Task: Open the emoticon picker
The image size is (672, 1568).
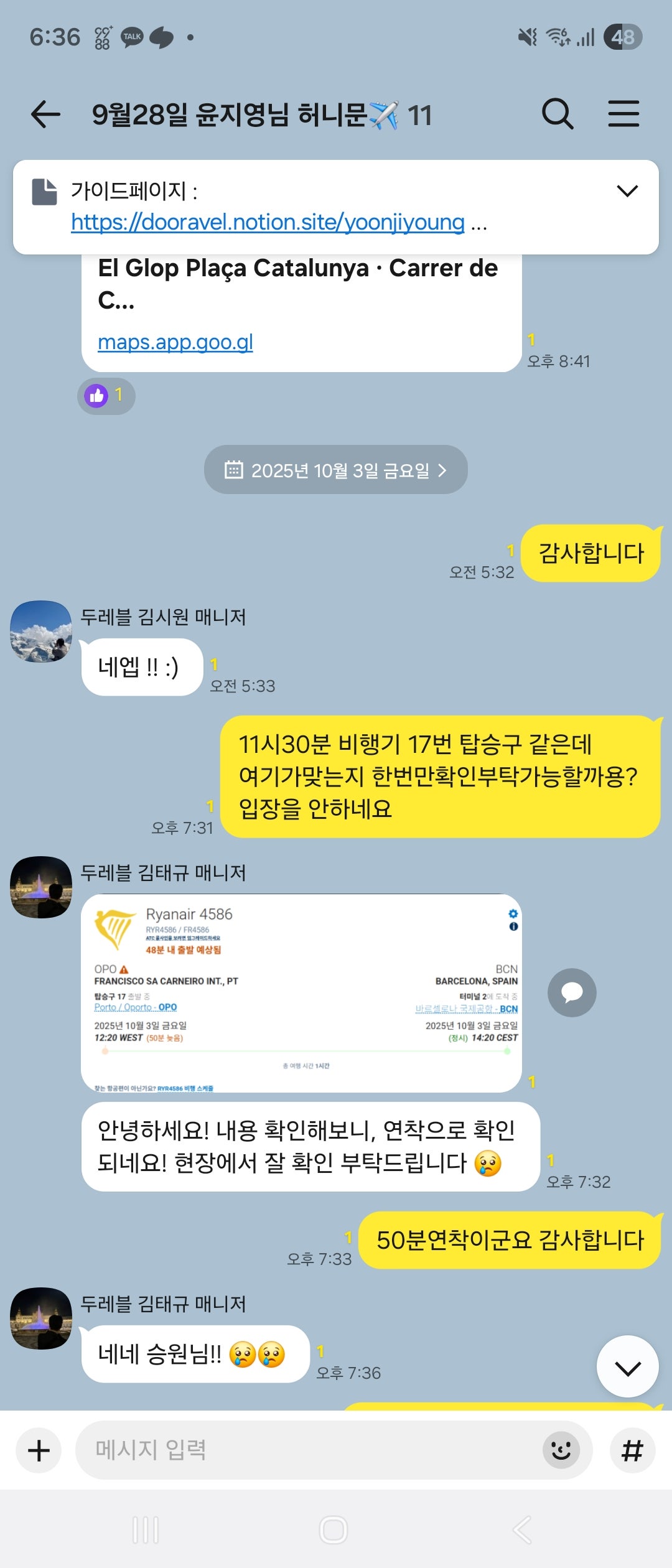Action: (561, 1450)
